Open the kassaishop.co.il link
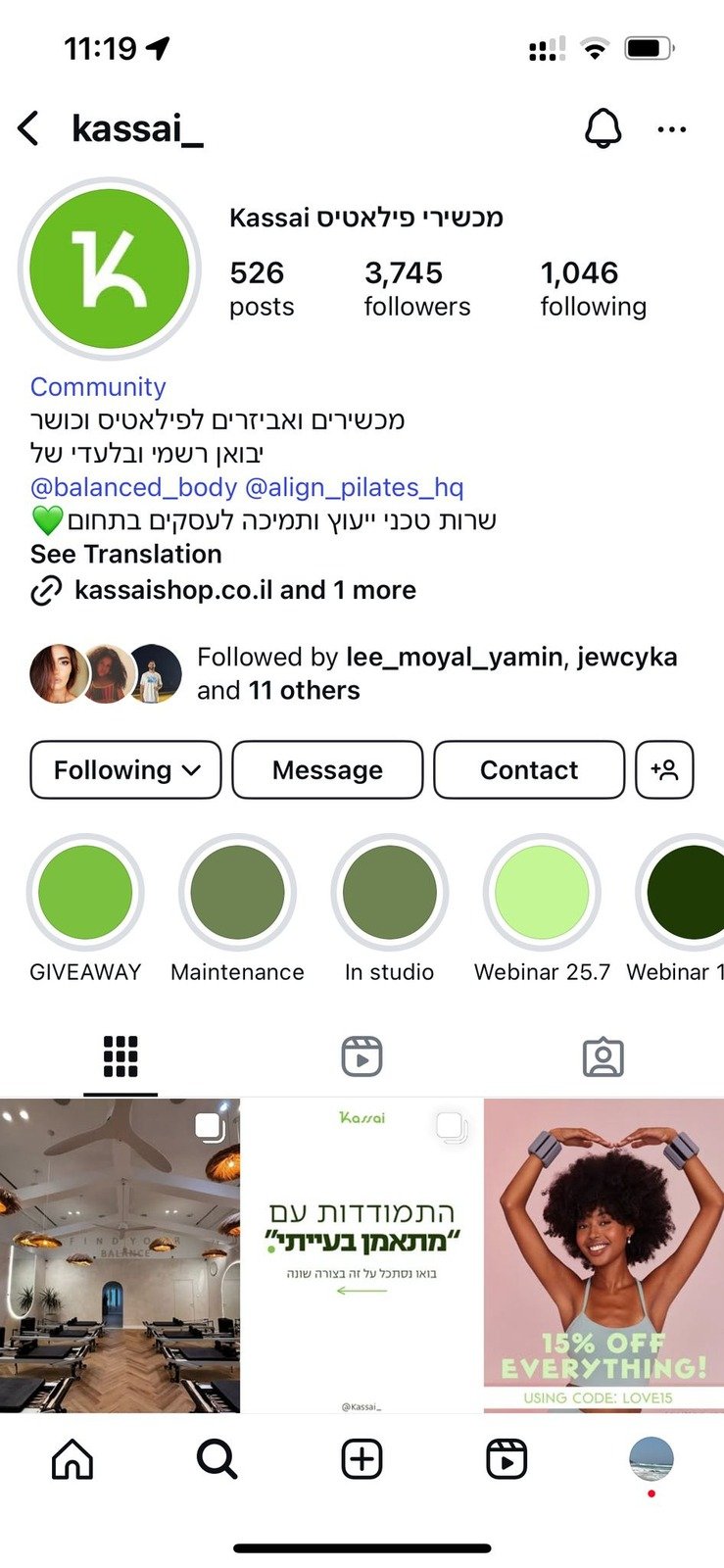This screenshot has width=724, height=1568. 173,590
